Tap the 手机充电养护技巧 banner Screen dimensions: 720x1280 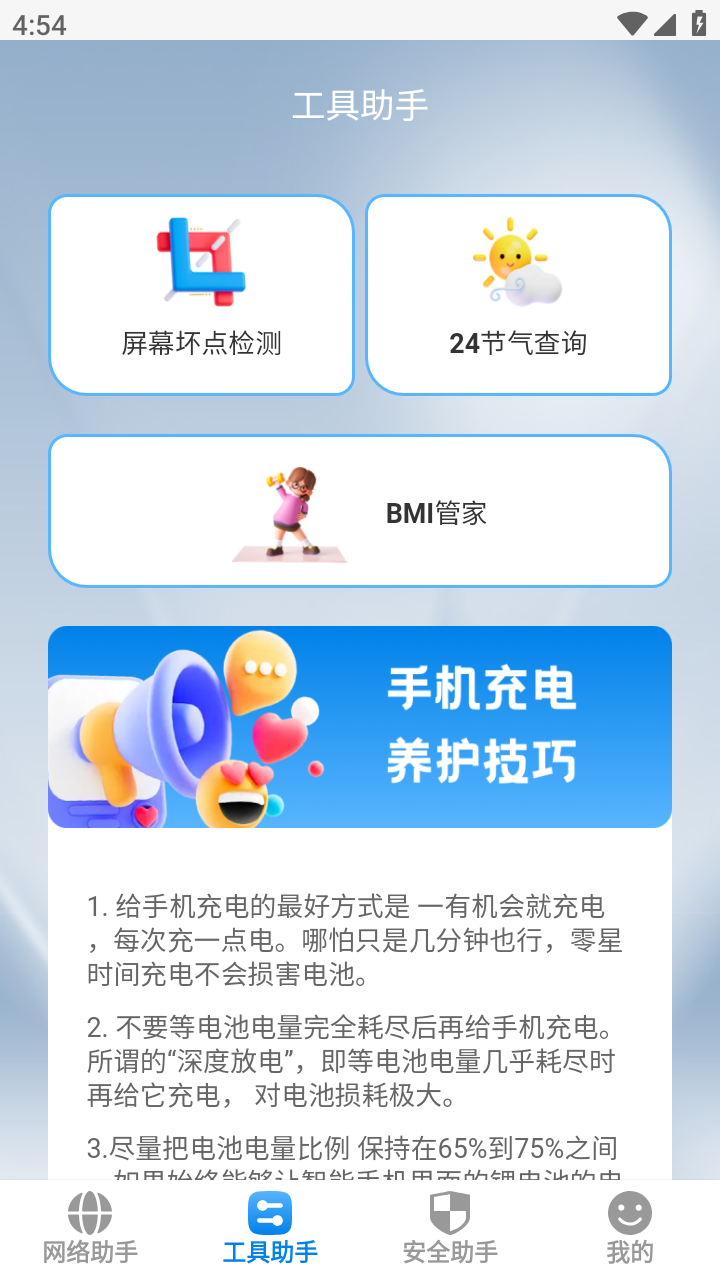point(359,727)
